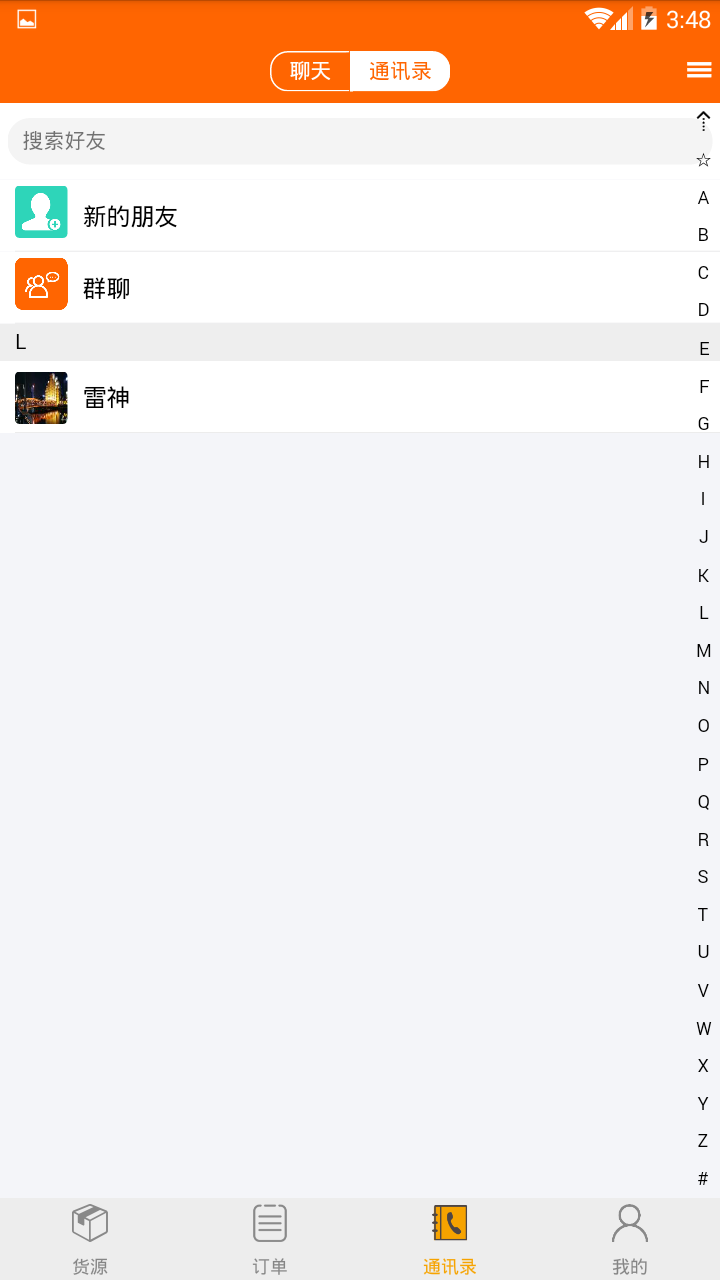This screenshot has width=720, height=1280.
Task: Switch to the 订单 tab
Action: pos(270,1239)
